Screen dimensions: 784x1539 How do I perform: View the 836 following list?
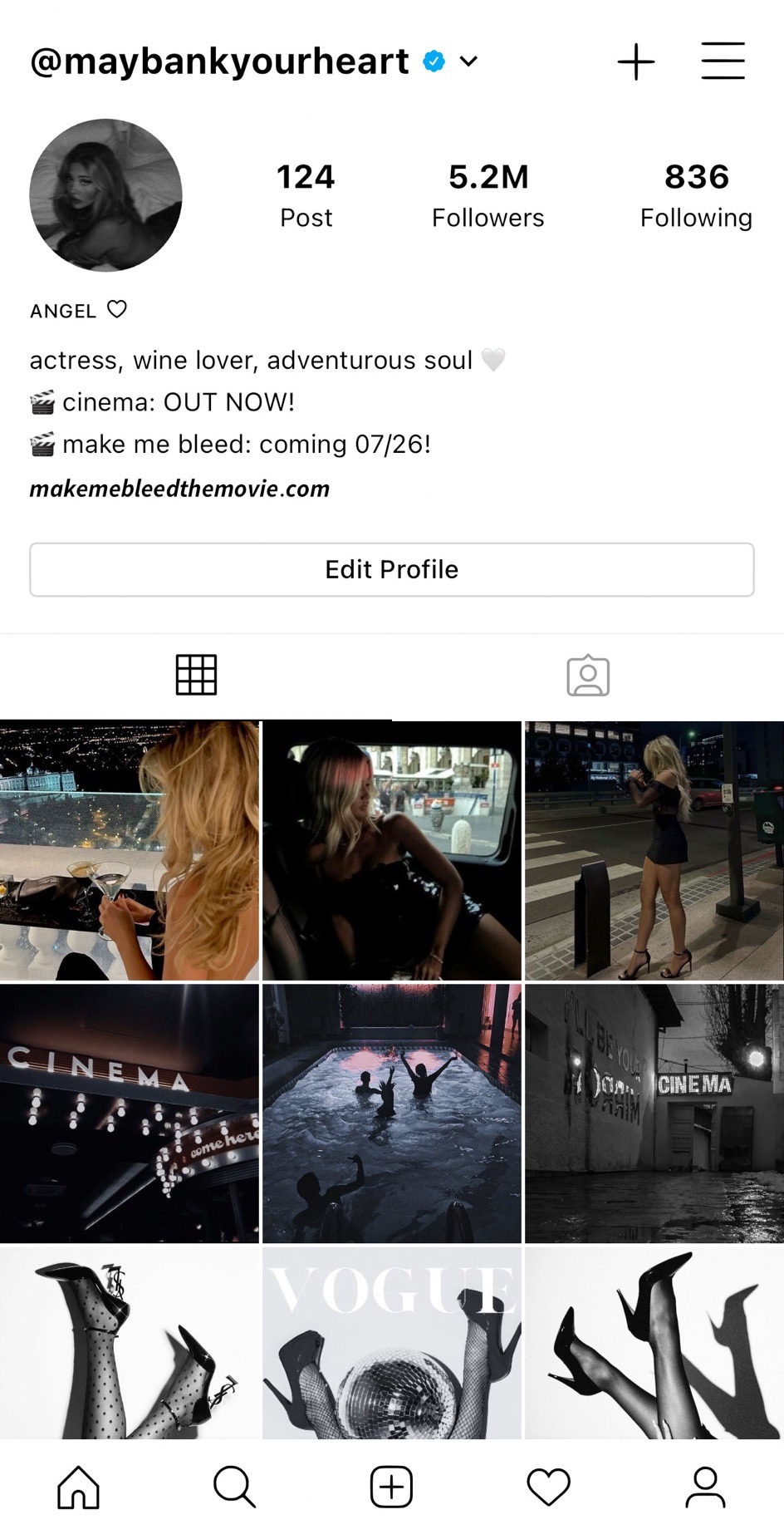point(696,195)
